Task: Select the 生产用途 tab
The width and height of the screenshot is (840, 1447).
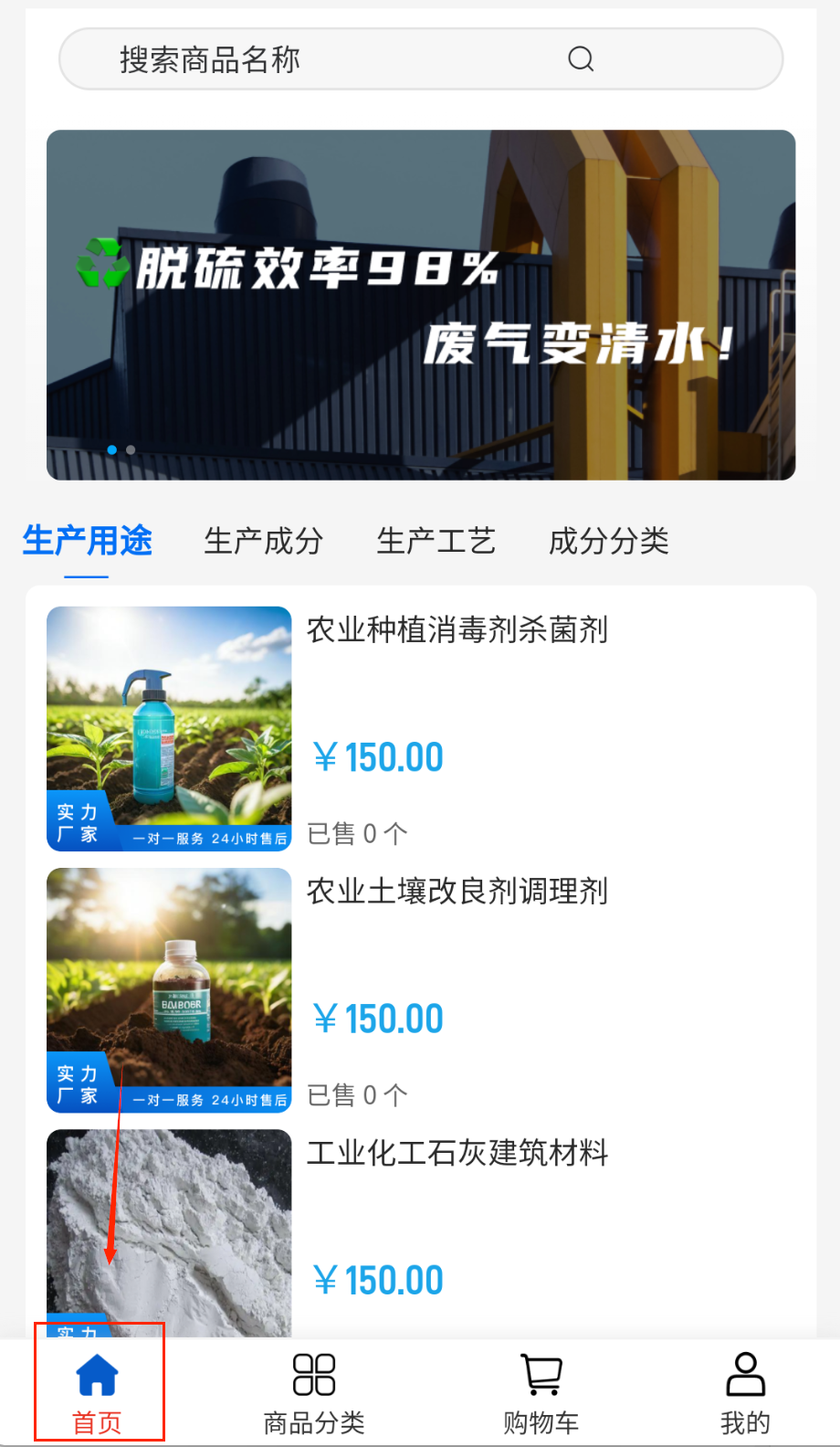Action: point(88,541)
